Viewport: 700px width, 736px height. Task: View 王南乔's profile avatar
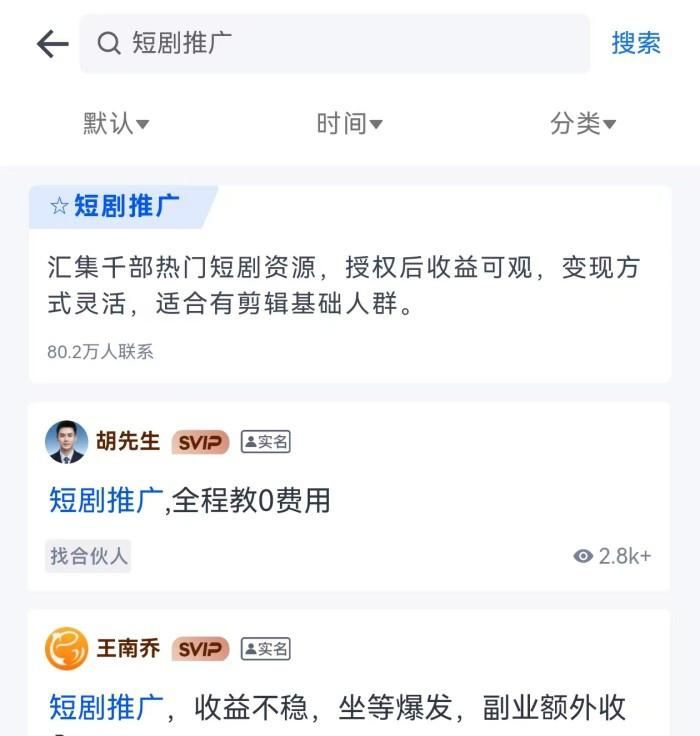66,649
